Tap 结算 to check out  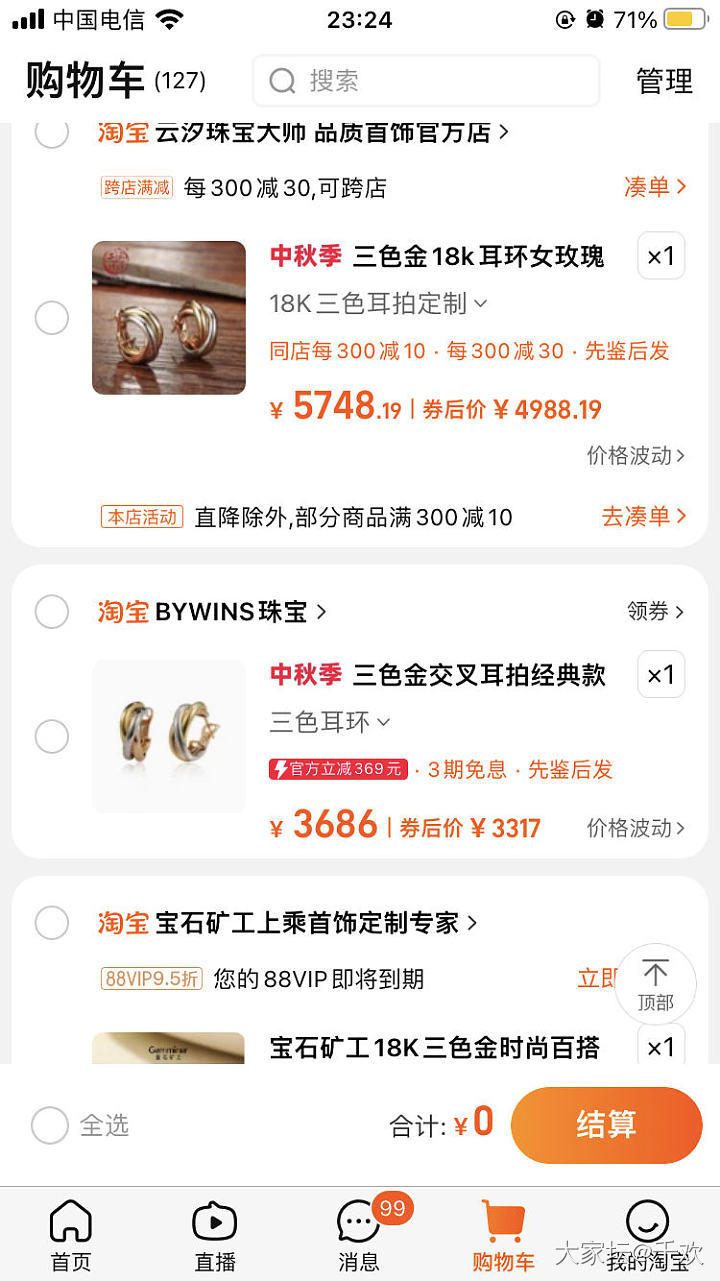point(606,1125)
